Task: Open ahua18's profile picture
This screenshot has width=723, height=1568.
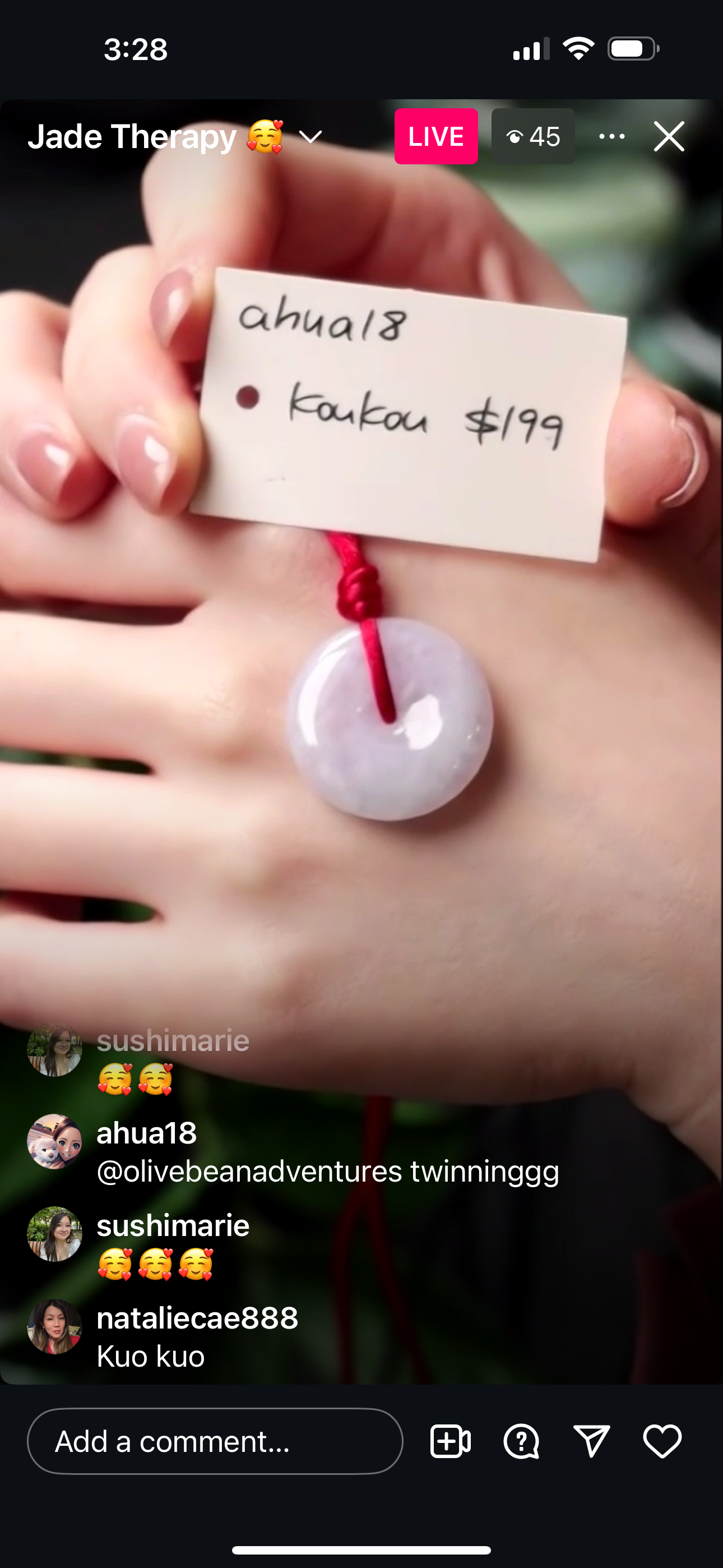Action: click(55, 1141)
